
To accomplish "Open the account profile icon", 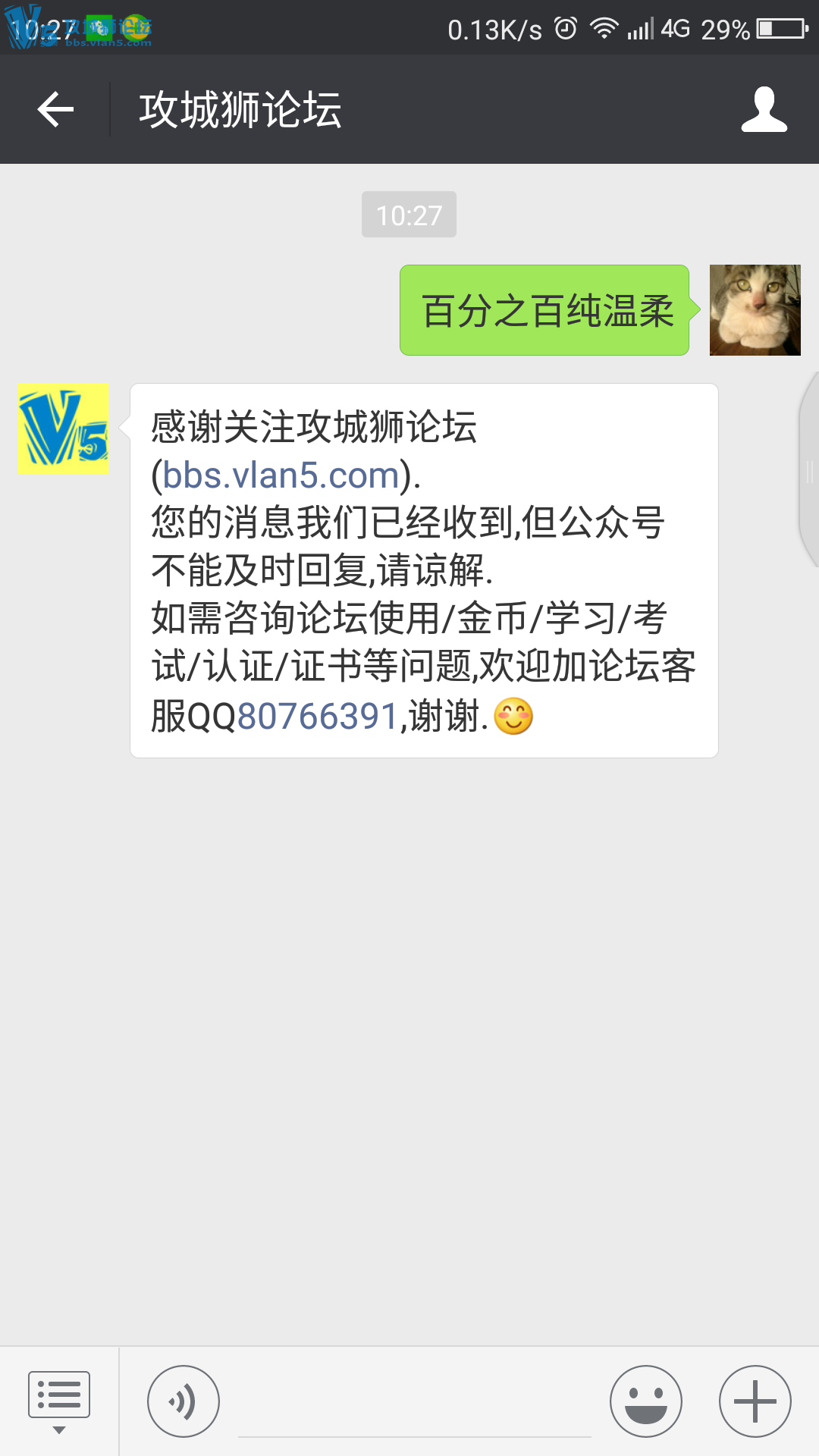I will 764,110.
